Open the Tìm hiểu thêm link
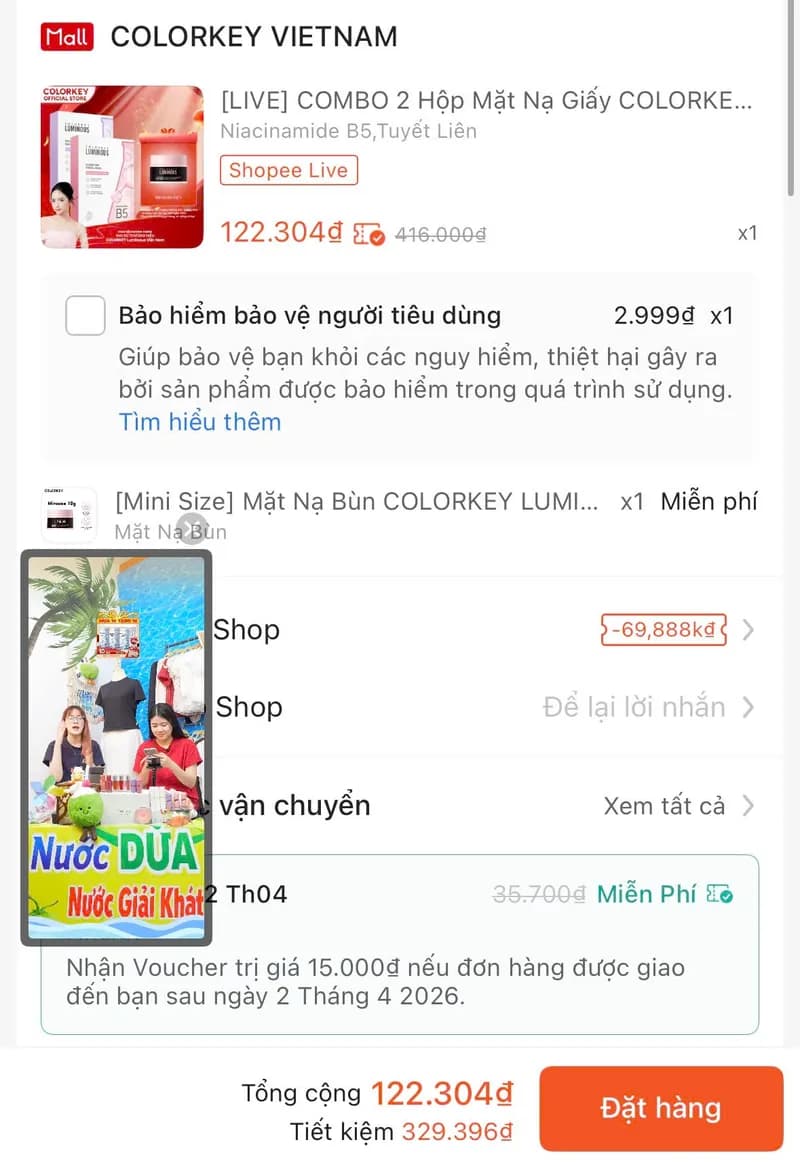The image size is (800, 1170). (x=200, y=421)
